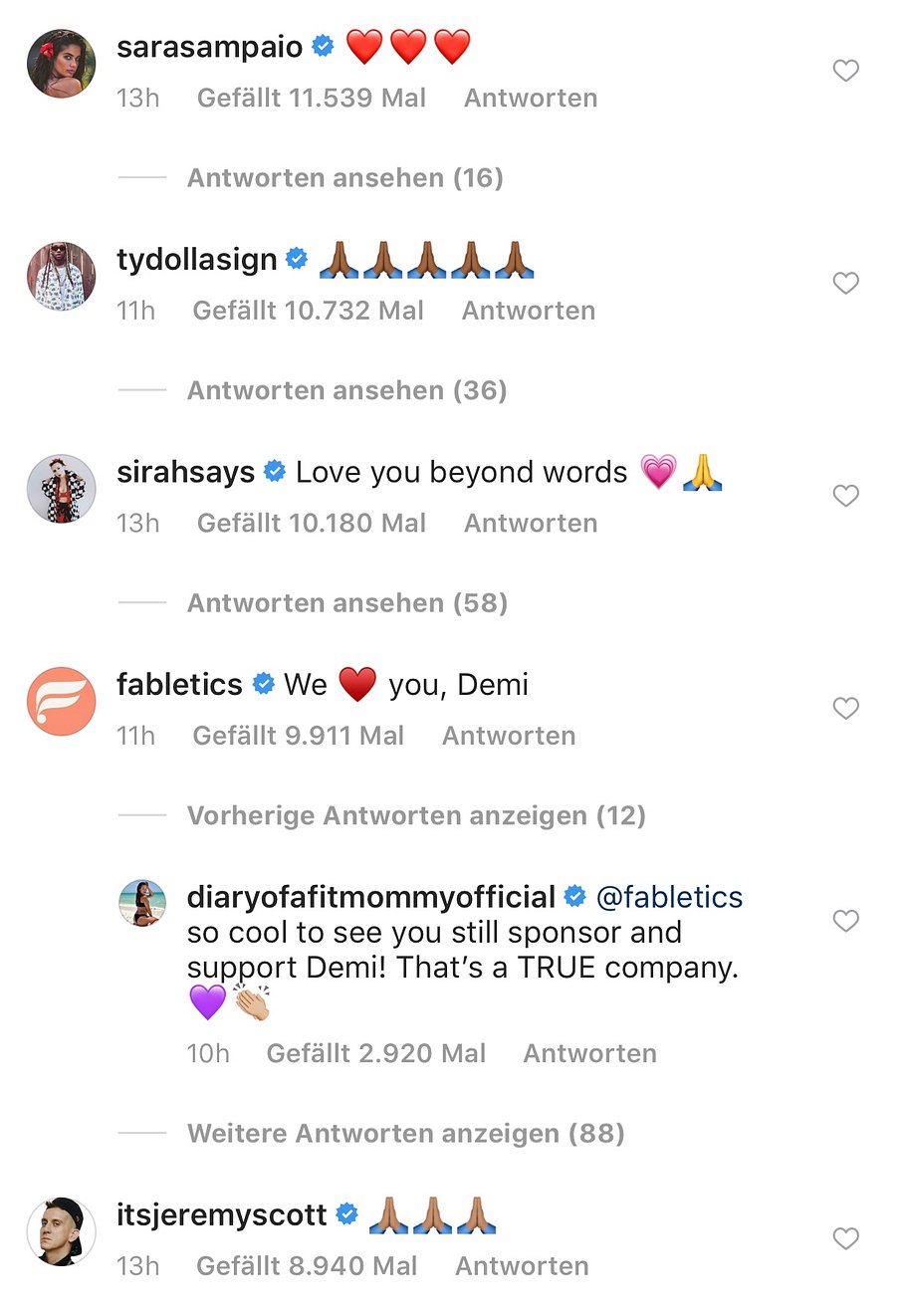Like sirahsays' comment
This screenshot has width=906, height=1316.
click(x=845, y=496)
